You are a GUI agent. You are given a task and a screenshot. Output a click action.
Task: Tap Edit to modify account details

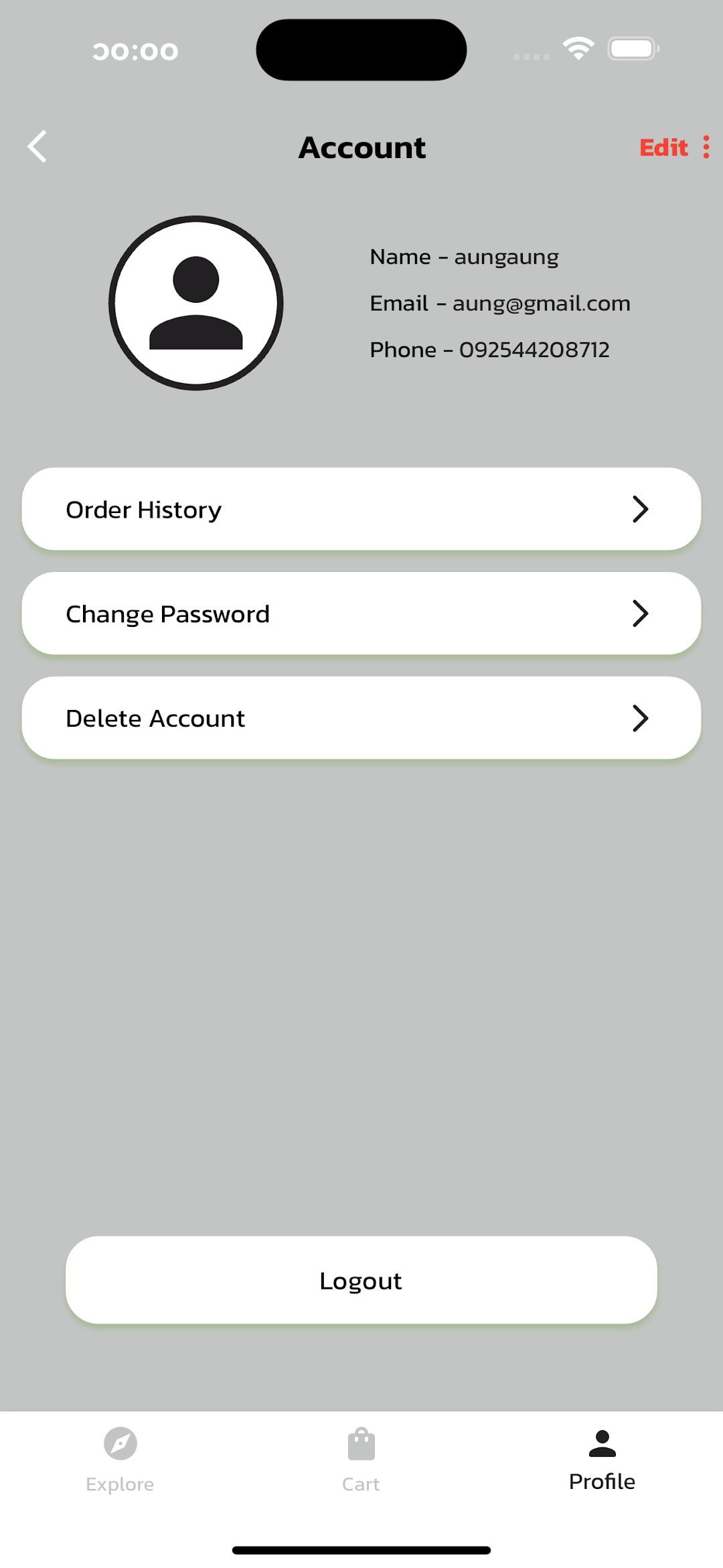(x=663, y=147)
